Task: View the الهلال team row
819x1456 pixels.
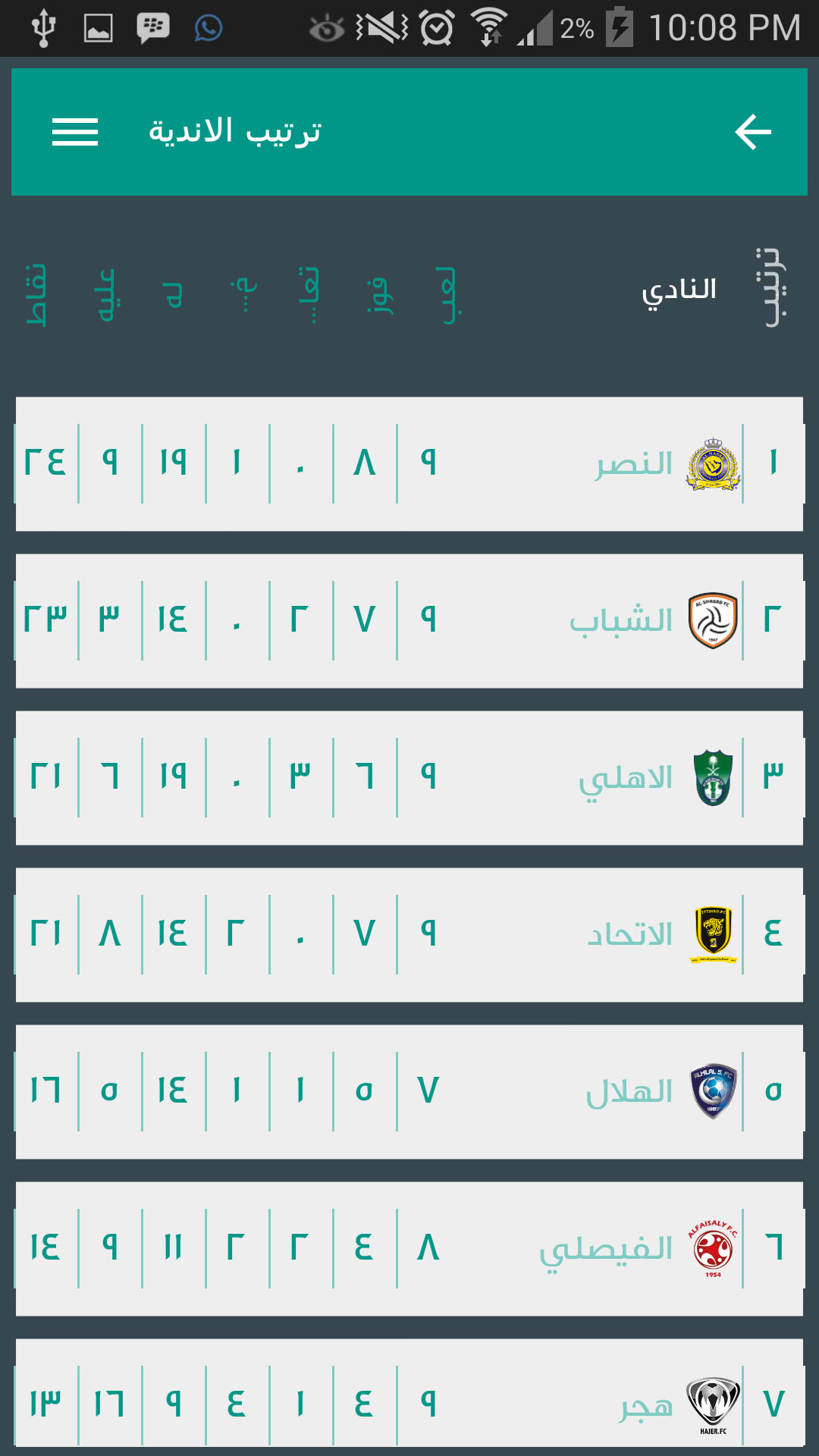Action: point(409,1092)
